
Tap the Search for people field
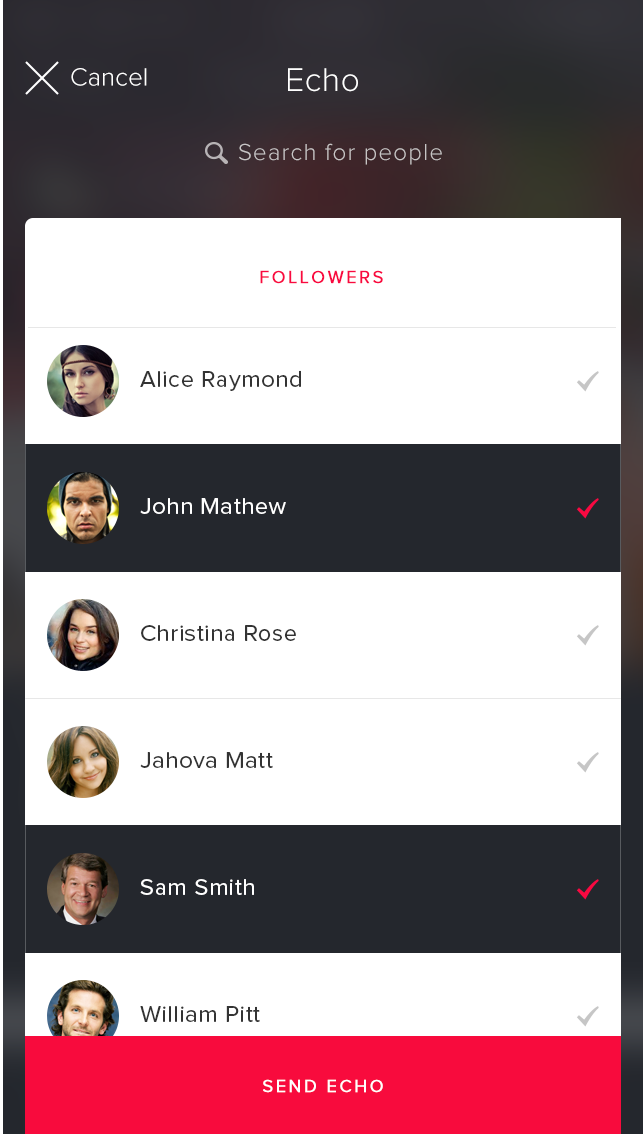[x=323, y=153]
